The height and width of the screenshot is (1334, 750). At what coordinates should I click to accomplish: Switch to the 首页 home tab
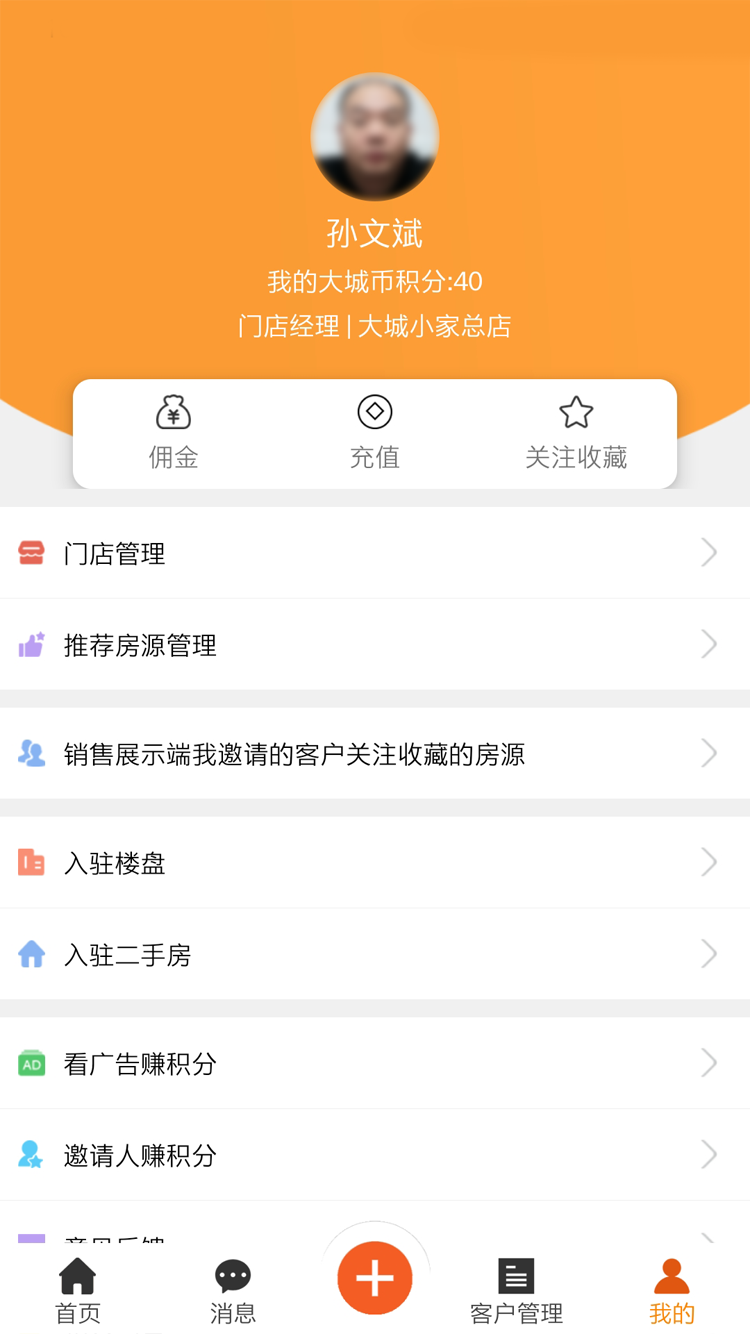[x=78, y=1291]
